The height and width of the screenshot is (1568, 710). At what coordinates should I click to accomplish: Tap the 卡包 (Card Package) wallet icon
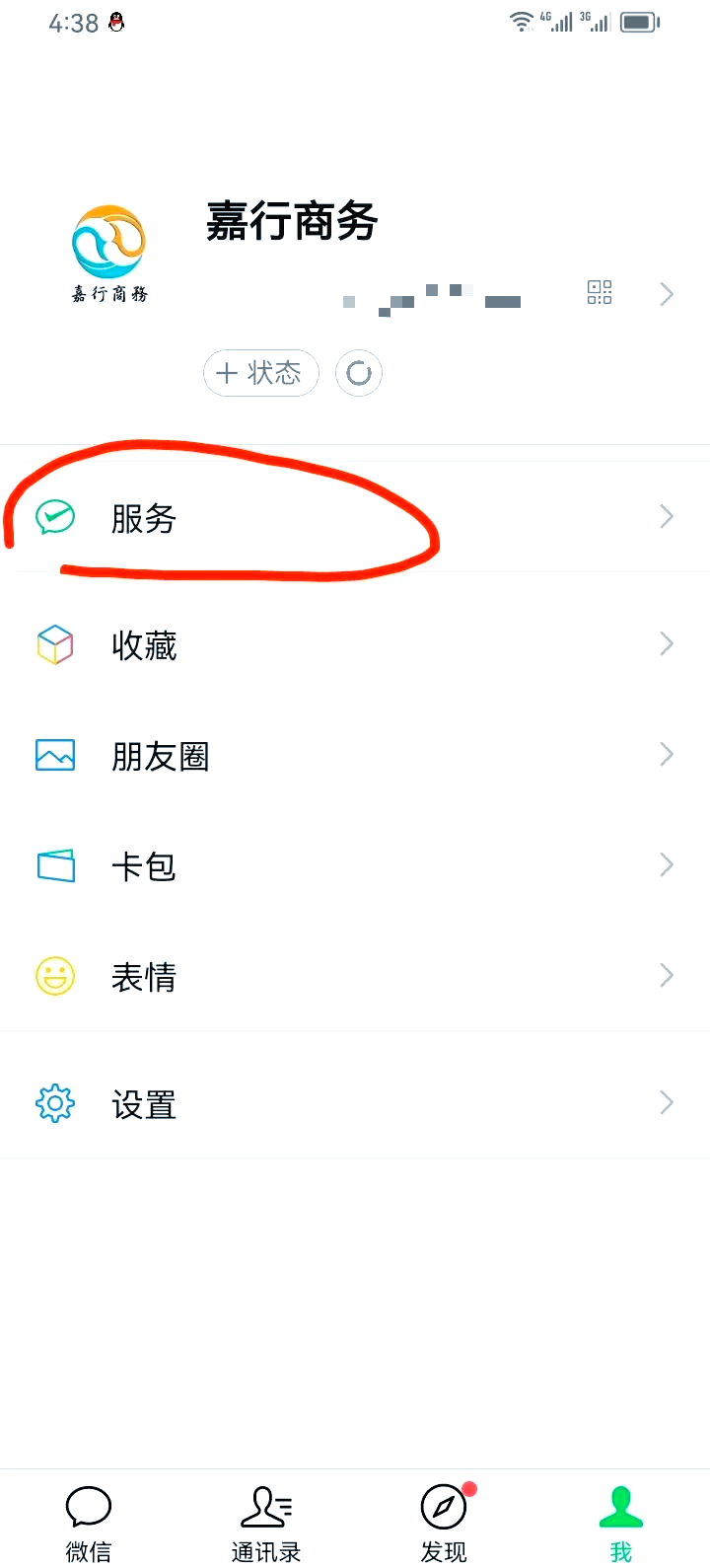point(54,865)
